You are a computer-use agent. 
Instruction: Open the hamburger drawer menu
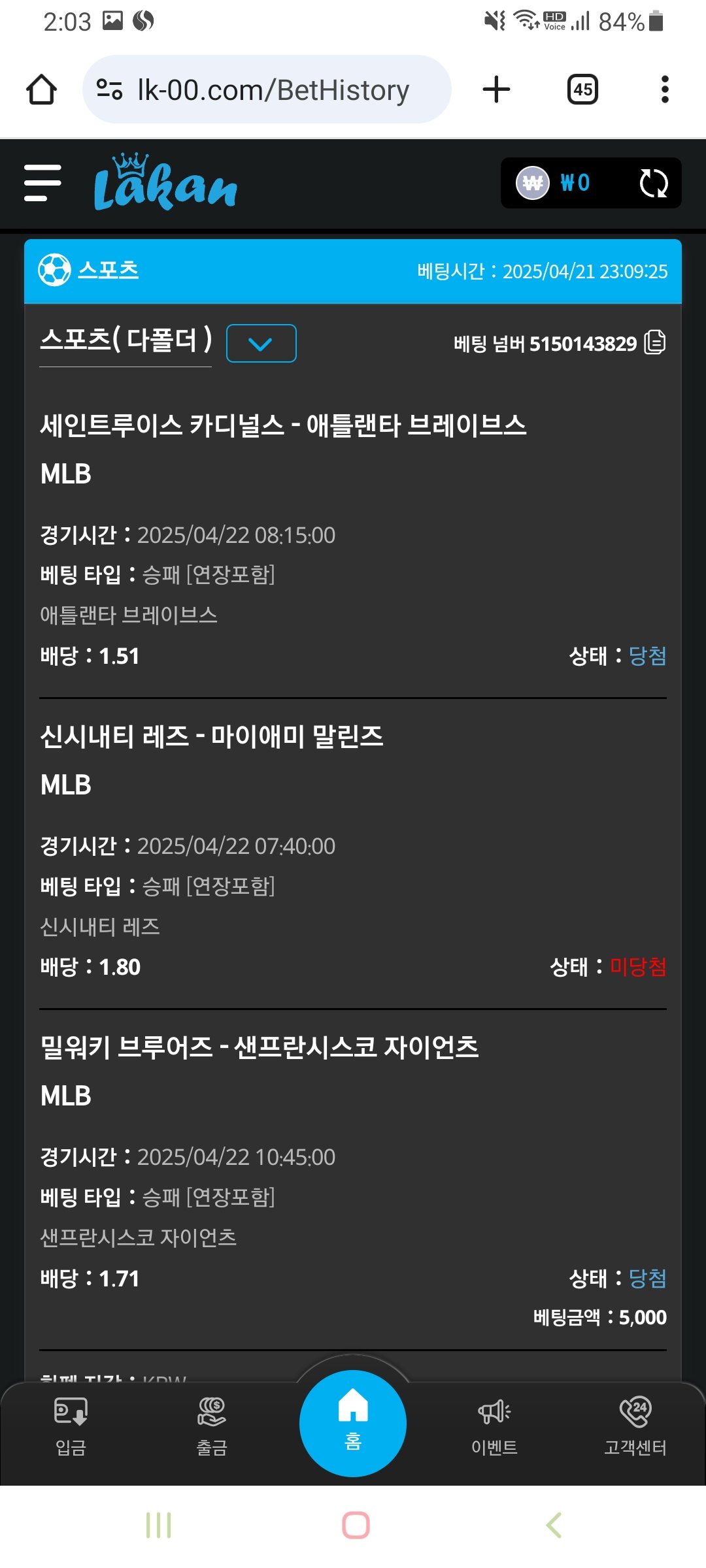coord(42,183)
